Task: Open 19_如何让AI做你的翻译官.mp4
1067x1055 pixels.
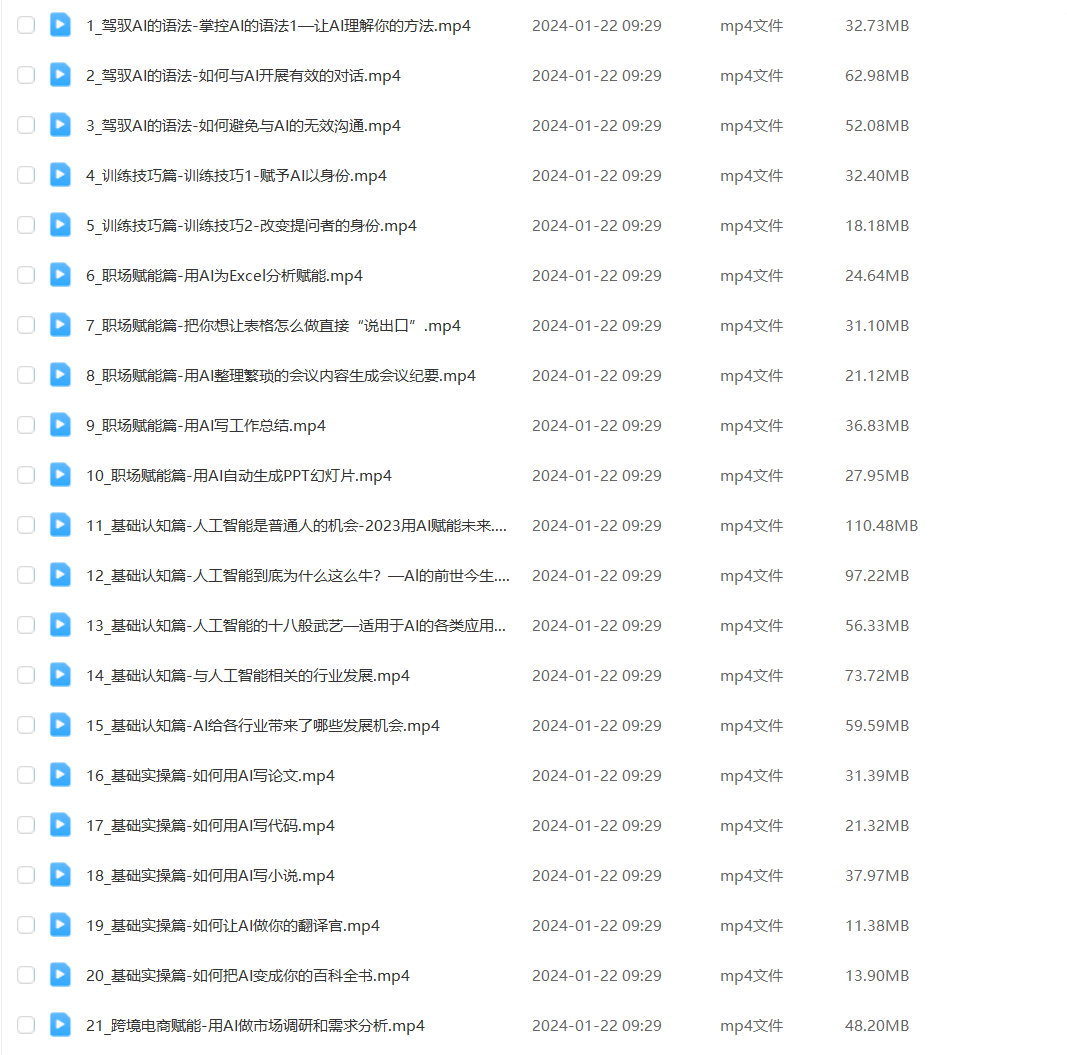Action: tap(233, 926)
